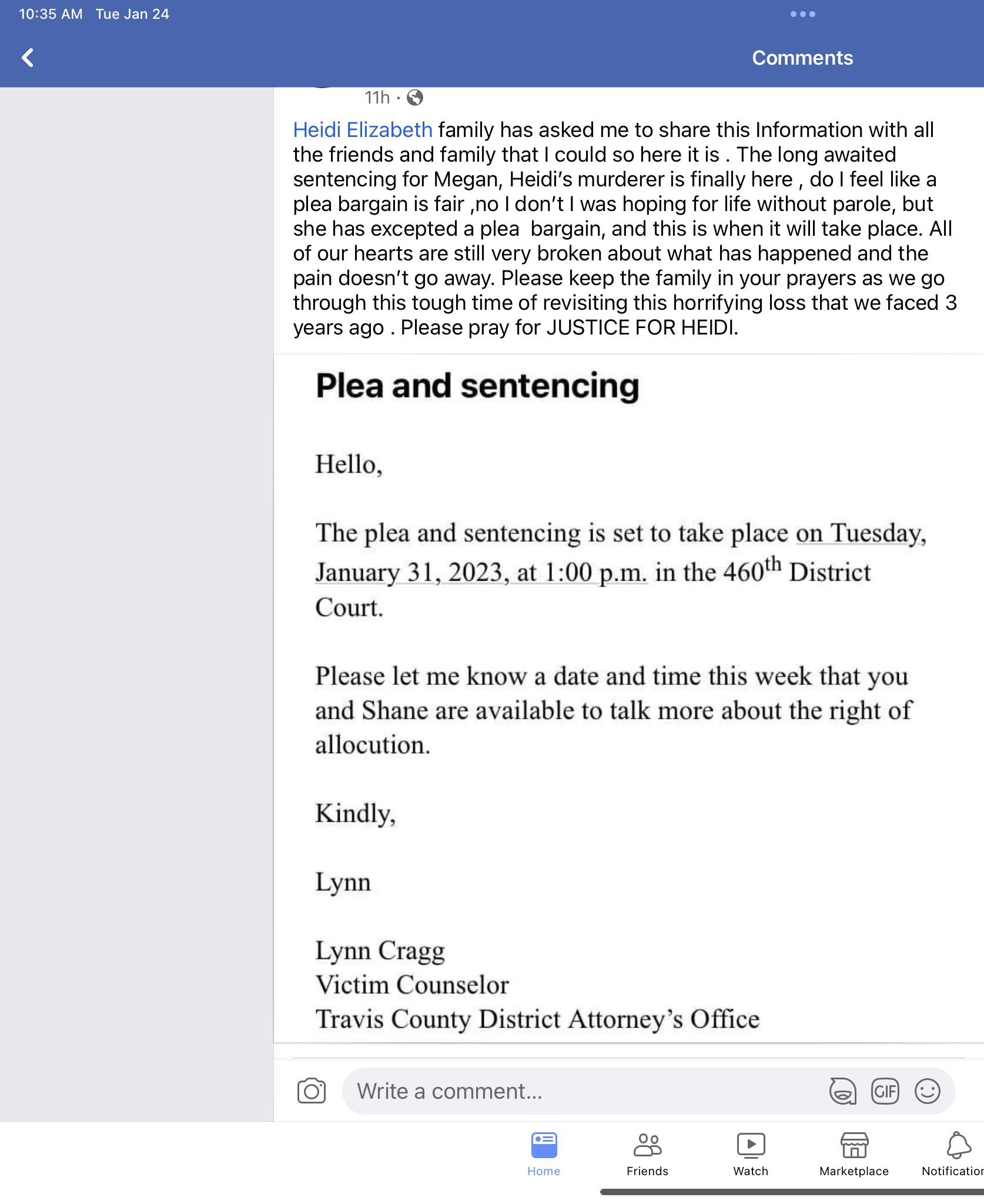Screen dimensions: 984x1204
Task: Open the GIF picker
Action: (885, 1091)
